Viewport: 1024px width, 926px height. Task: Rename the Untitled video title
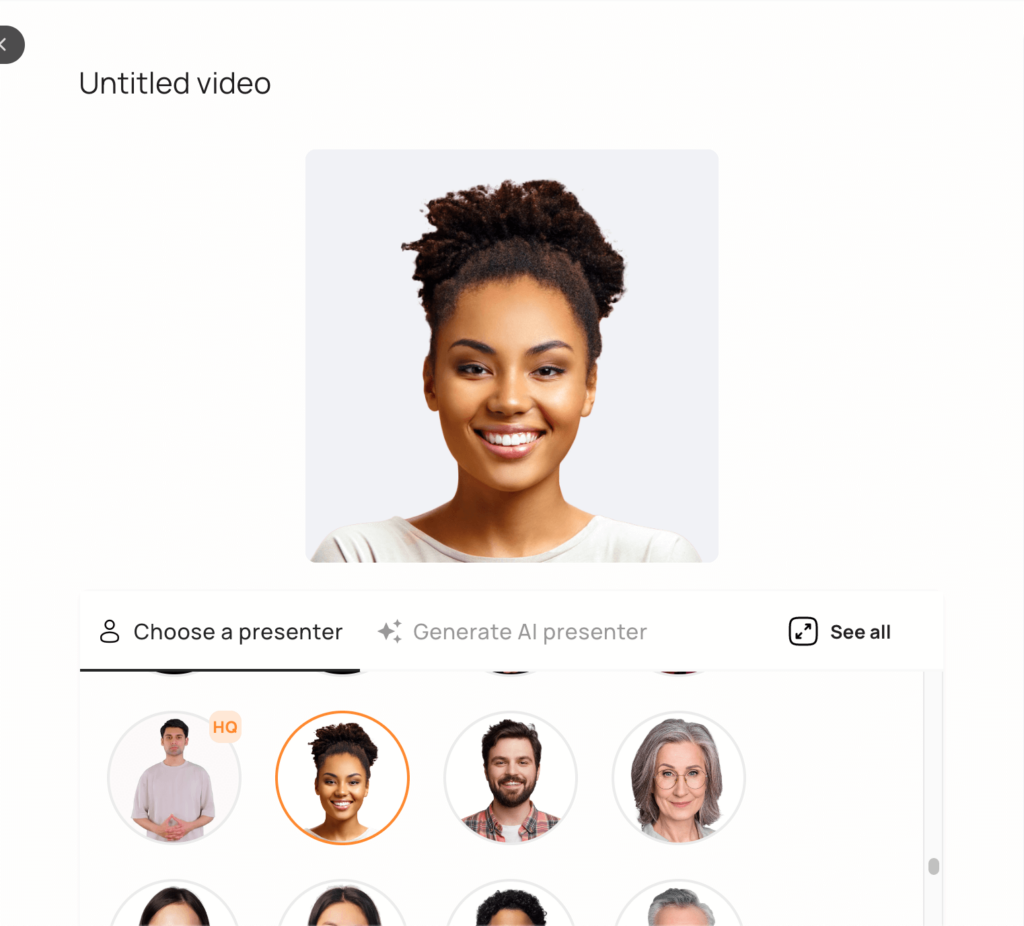[x=175, y=83]
